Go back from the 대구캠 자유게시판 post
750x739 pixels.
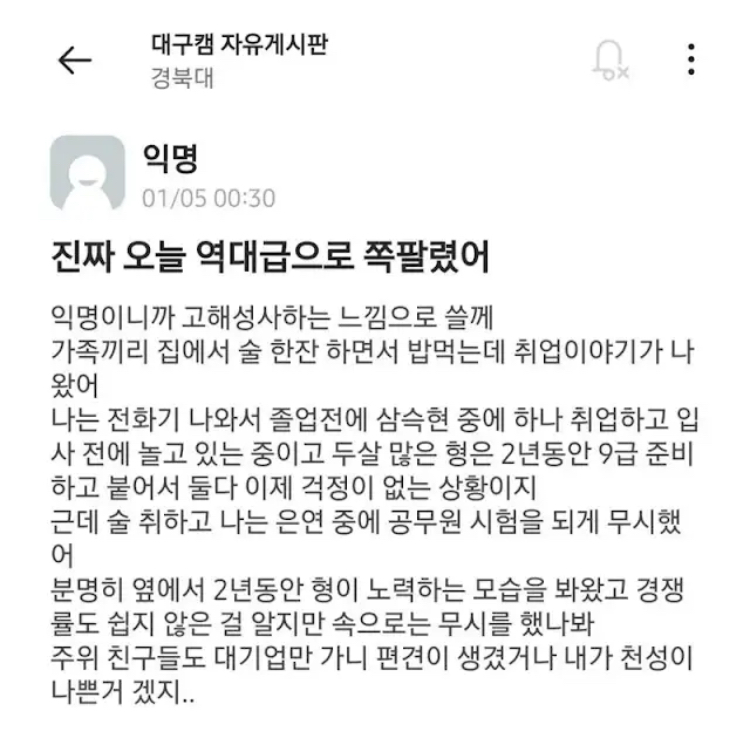point(74,60)
